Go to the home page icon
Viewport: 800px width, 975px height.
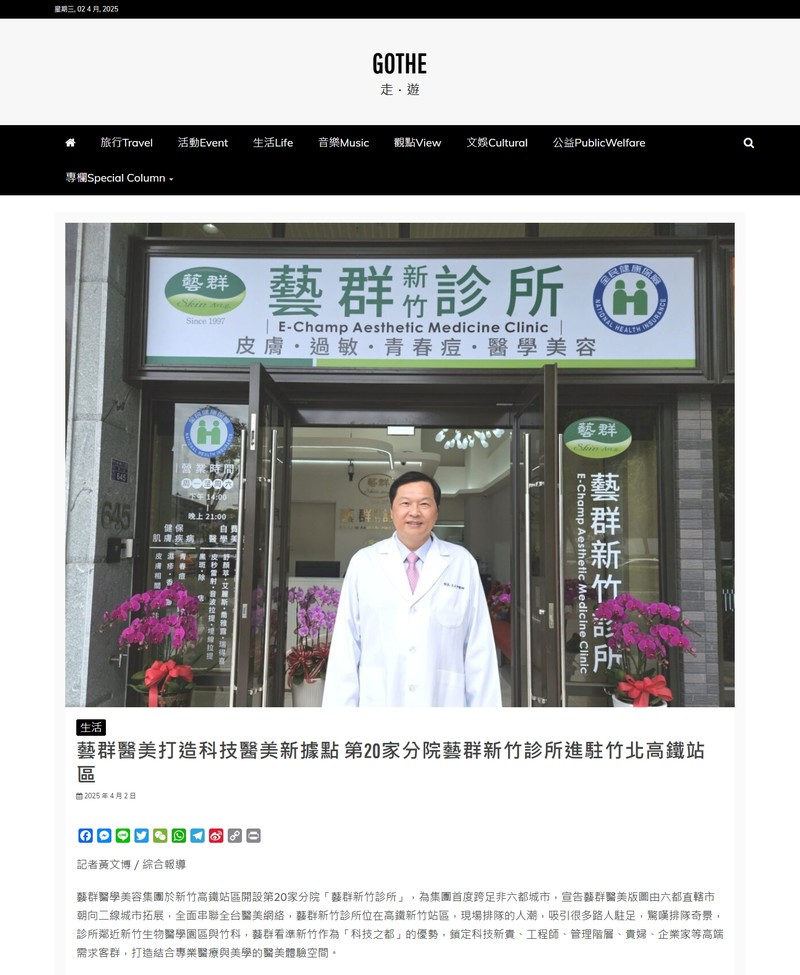coord(70,143)
